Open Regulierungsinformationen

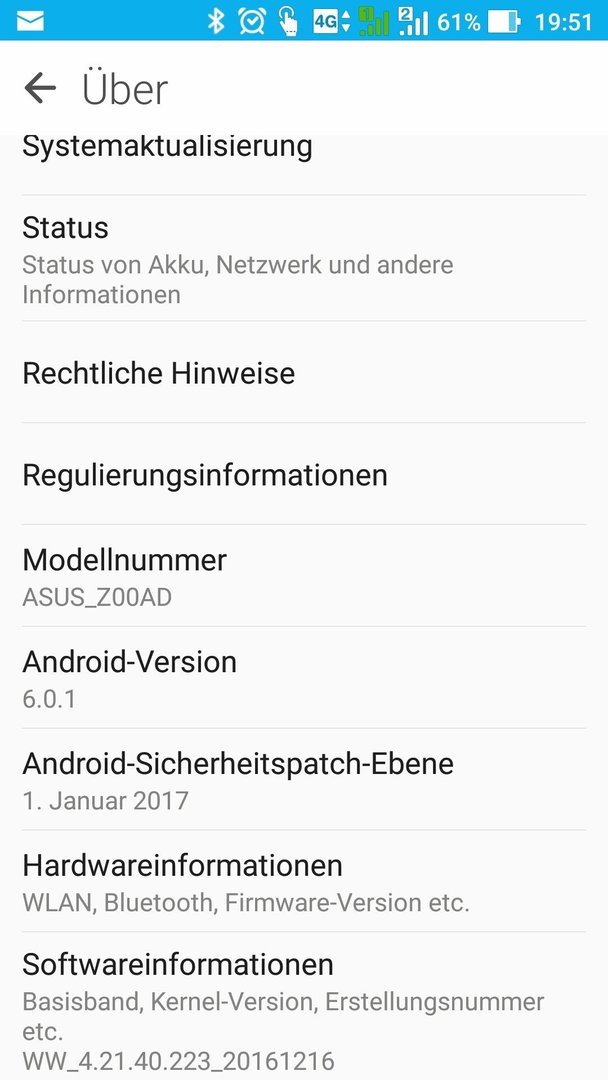[x=304, y=475]
